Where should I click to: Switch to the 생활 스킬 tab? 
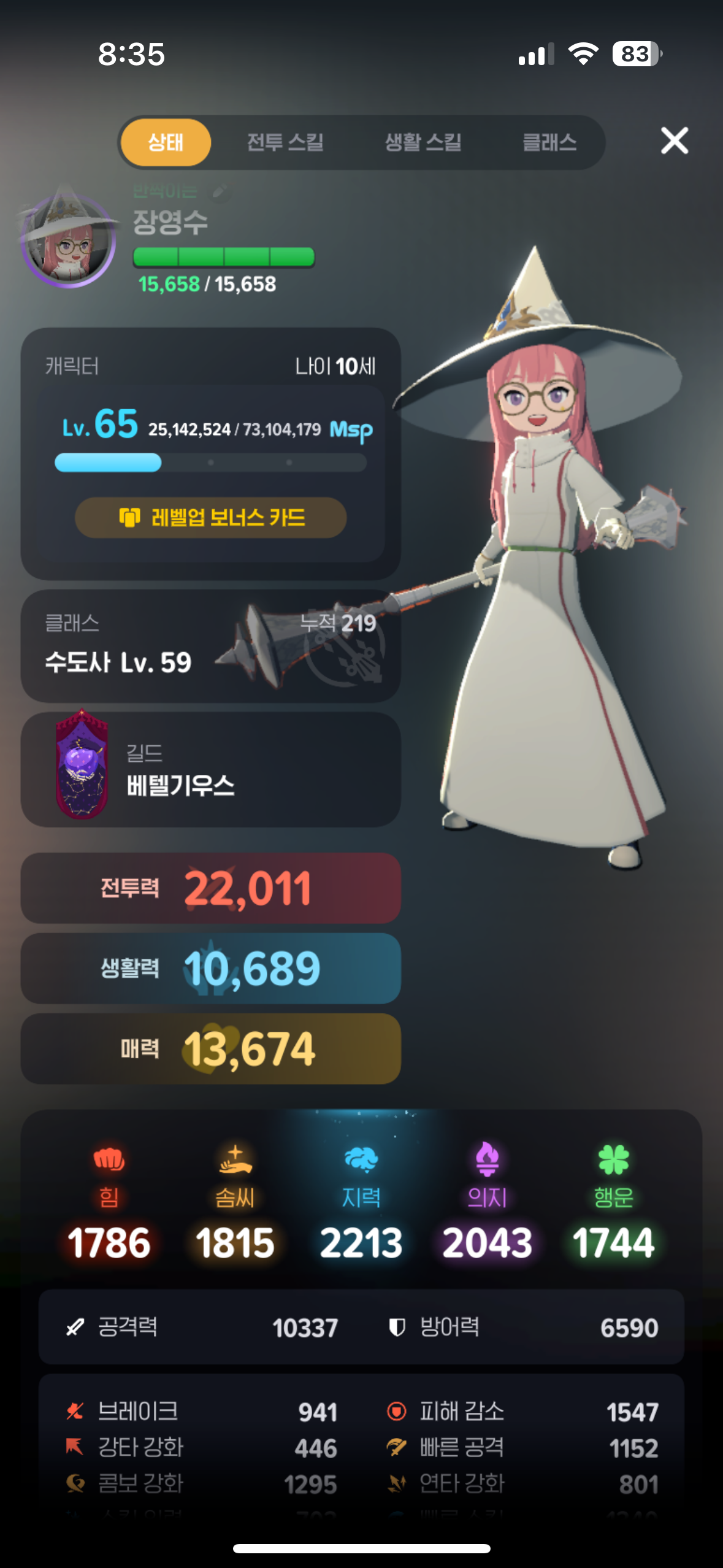pos(423,142)
